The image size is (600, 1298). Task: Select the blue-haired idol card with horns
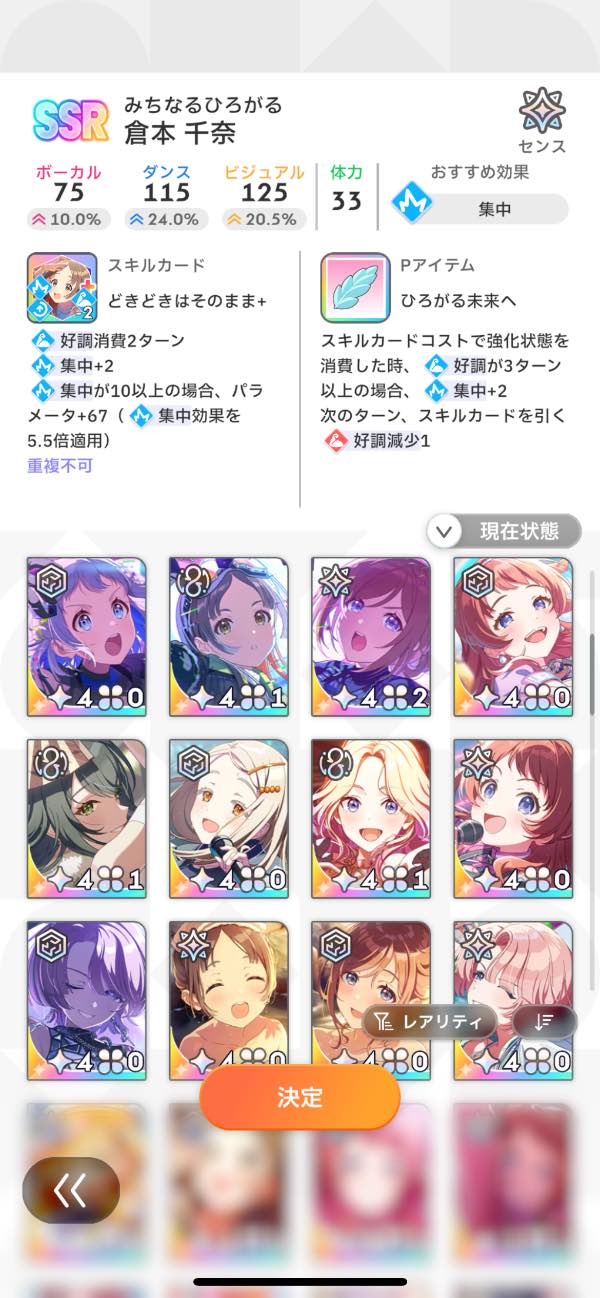[87, 636]
